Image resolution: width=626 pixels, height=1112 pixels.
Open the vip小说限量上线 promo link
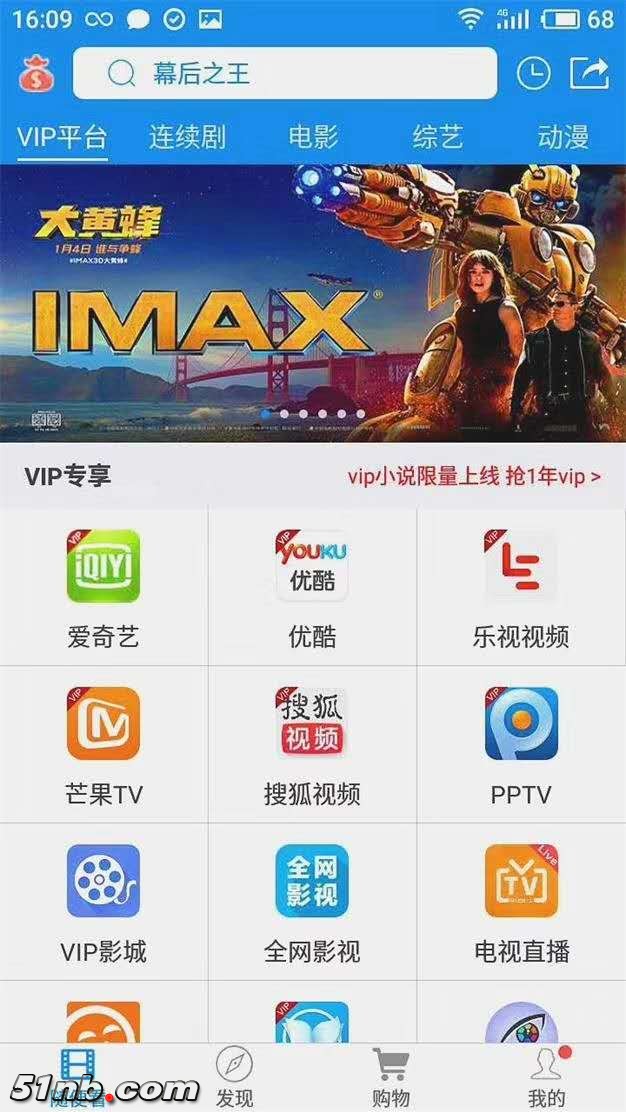pyautogui.click(x=474, y=476)
